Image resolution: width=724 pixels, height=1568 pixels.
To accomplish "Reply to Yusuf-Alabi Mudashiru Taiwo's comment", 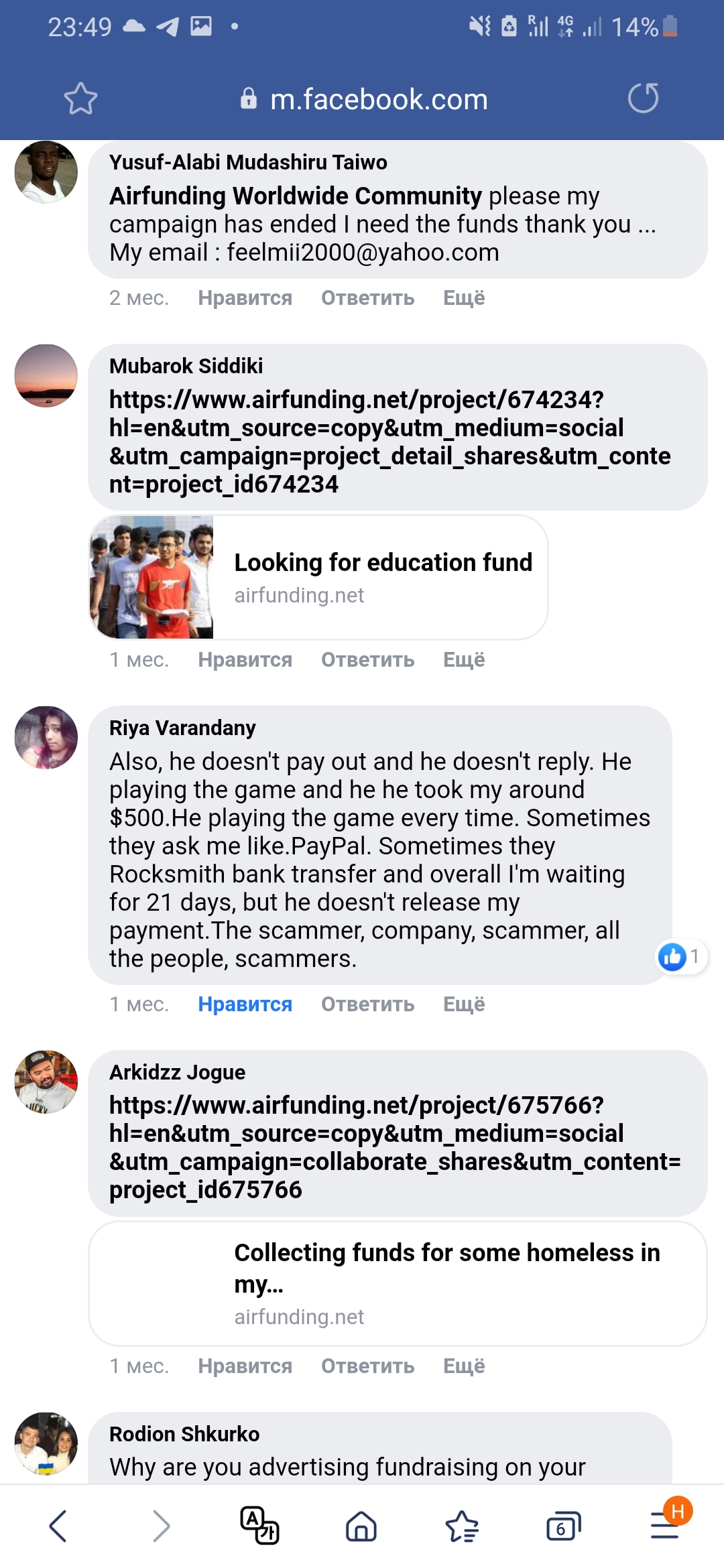I will click(x=367, y=298).
